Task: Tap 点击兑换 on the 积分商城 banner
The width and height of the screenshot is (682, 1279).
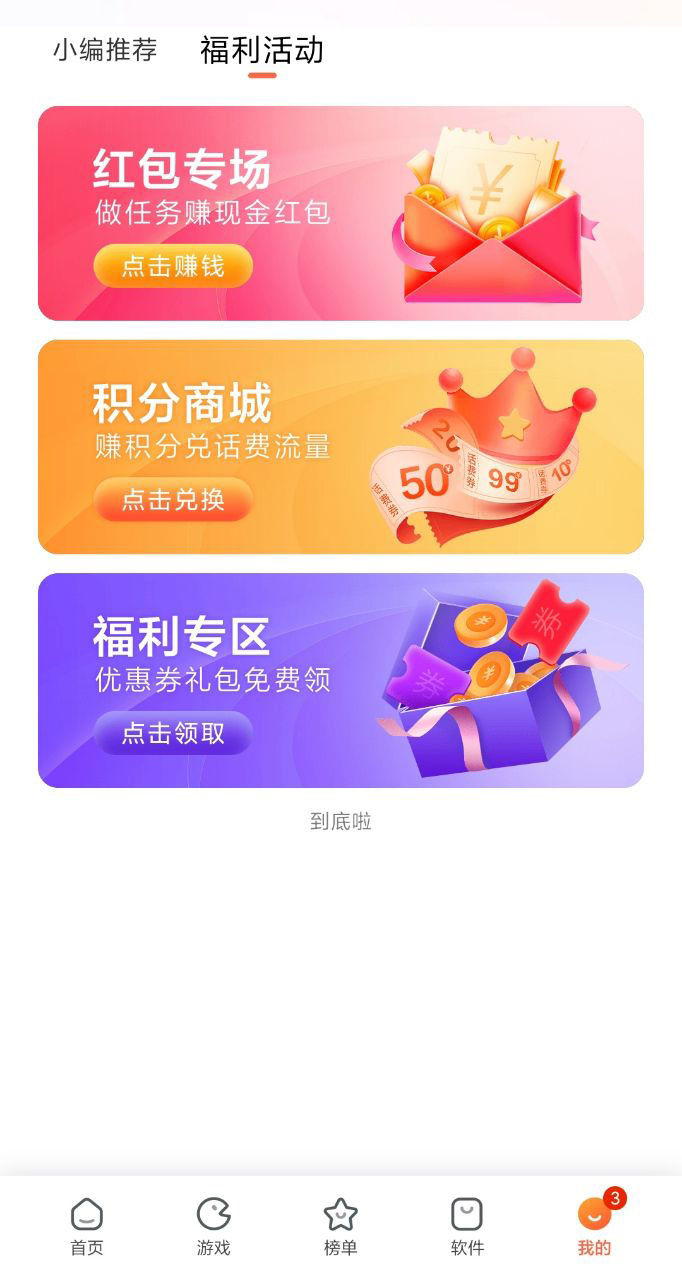Action: [x=173, y=500]
